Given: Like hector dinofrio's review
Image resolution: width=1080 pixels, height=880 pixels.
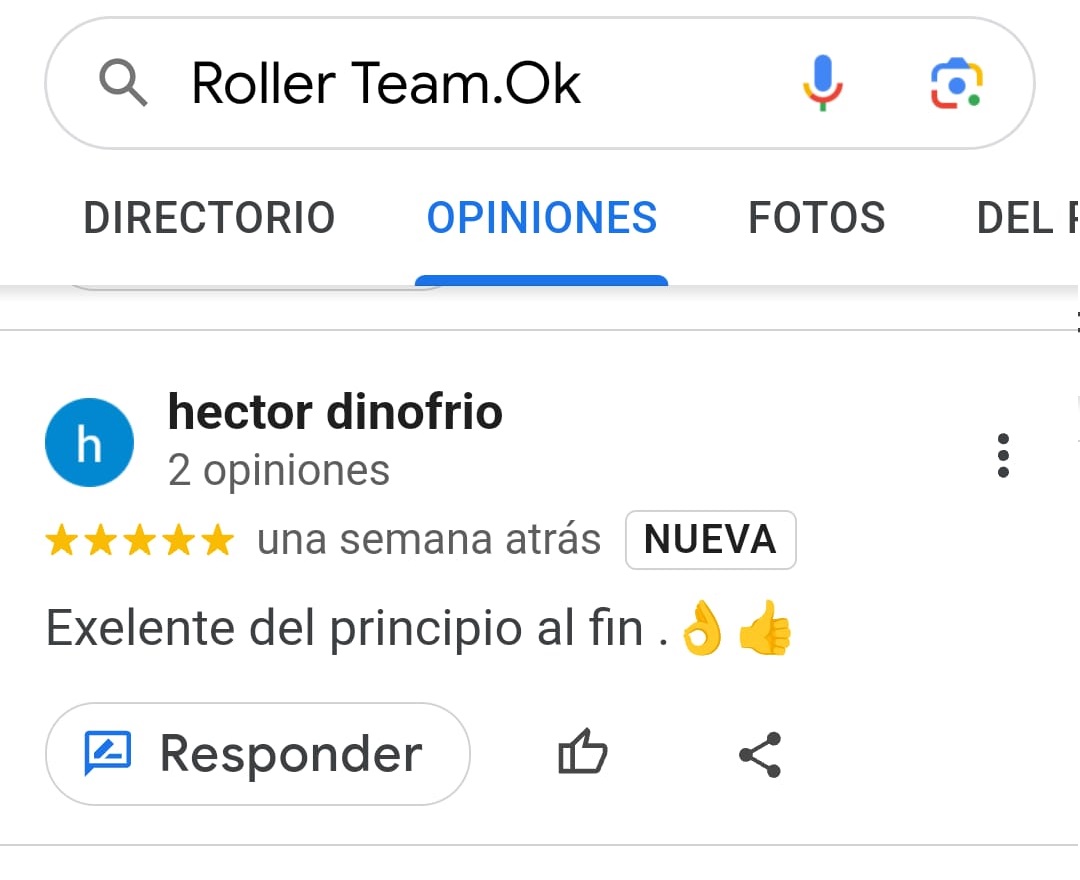Looking at the screenshot, I should coord(582,754).
